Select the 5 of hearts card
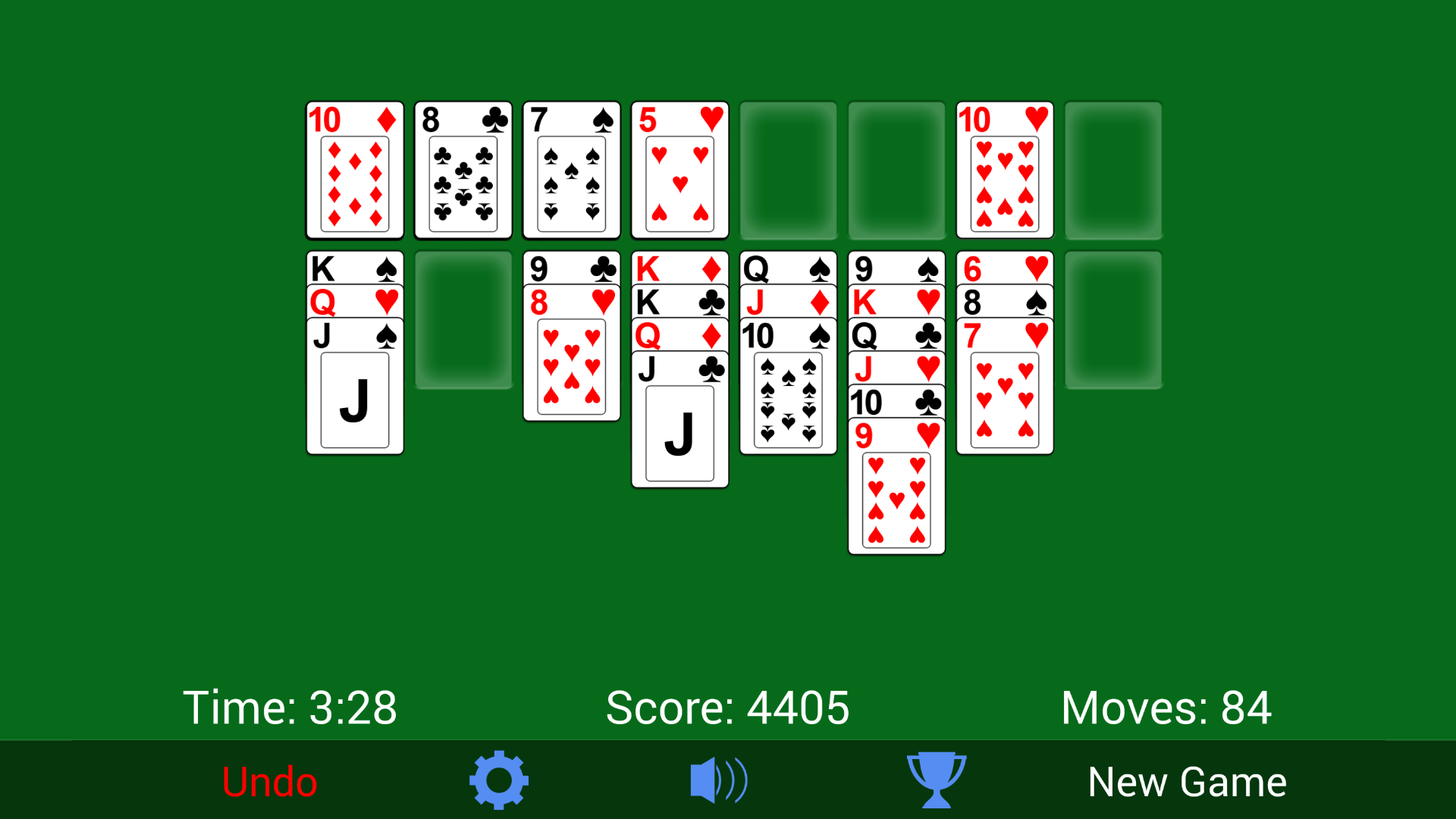 tap(679, 171)
